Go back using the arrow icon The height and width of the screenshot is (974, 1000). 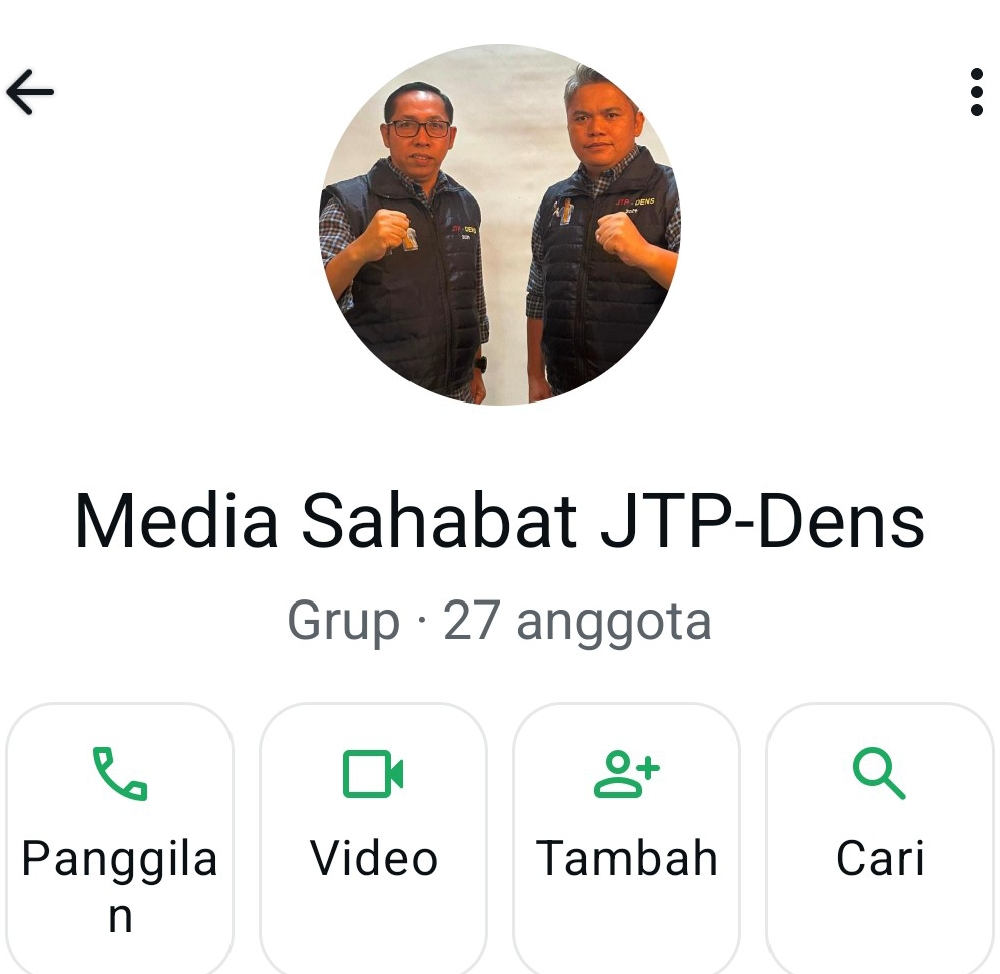(x=30, y=93)
